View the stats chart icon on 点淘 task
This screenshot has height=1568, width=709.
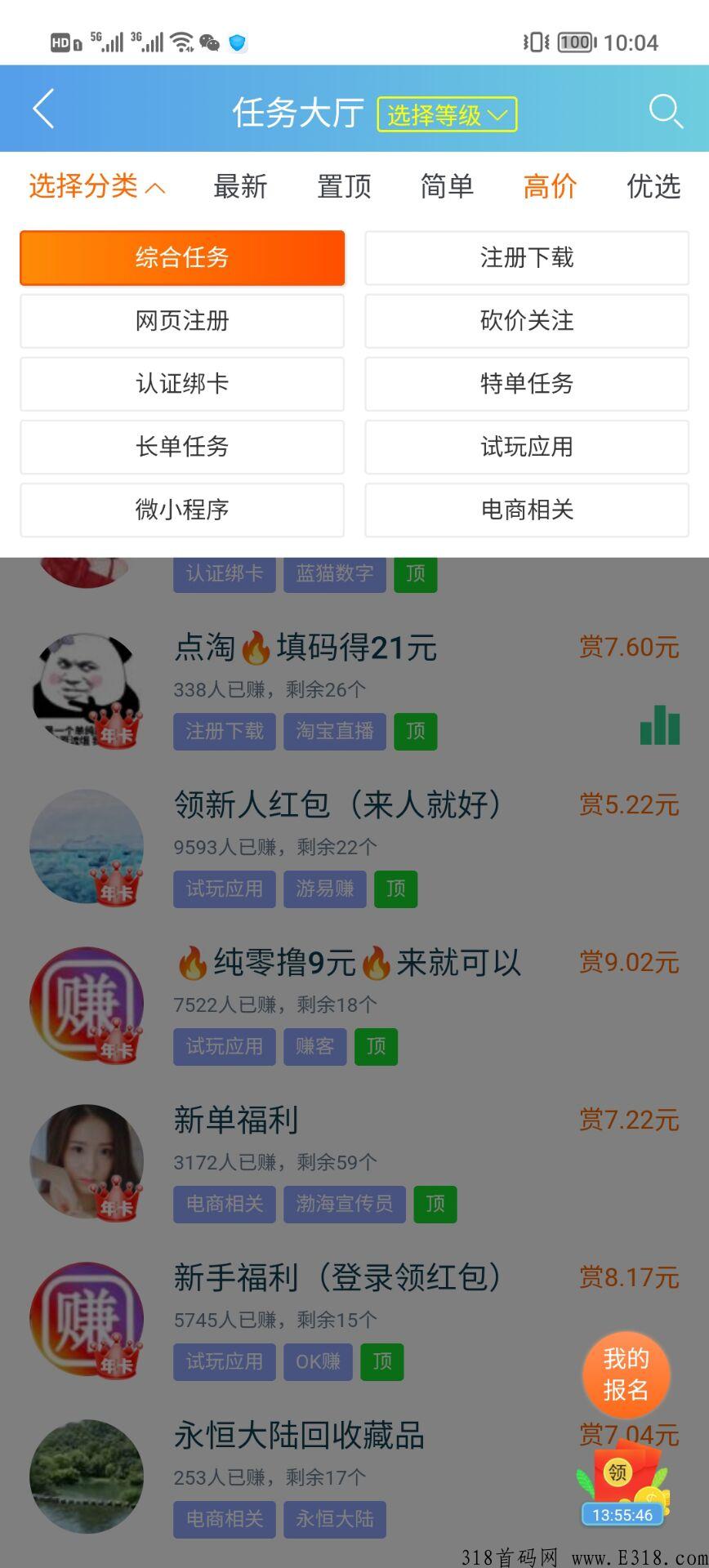point(658,725)
